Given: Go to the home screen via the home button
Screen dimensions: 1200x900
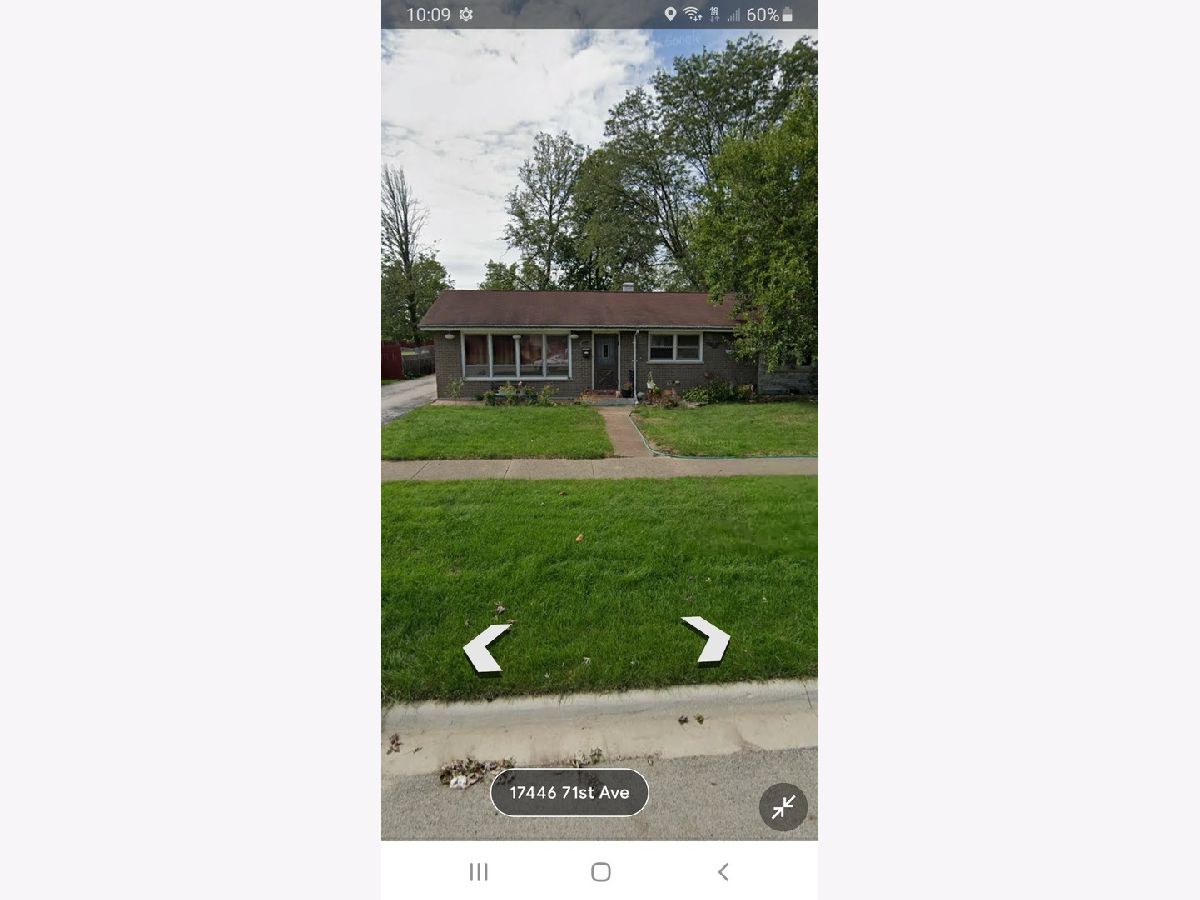Looking at the screenshot, I should pyautogui.click(x=600, y=872).
